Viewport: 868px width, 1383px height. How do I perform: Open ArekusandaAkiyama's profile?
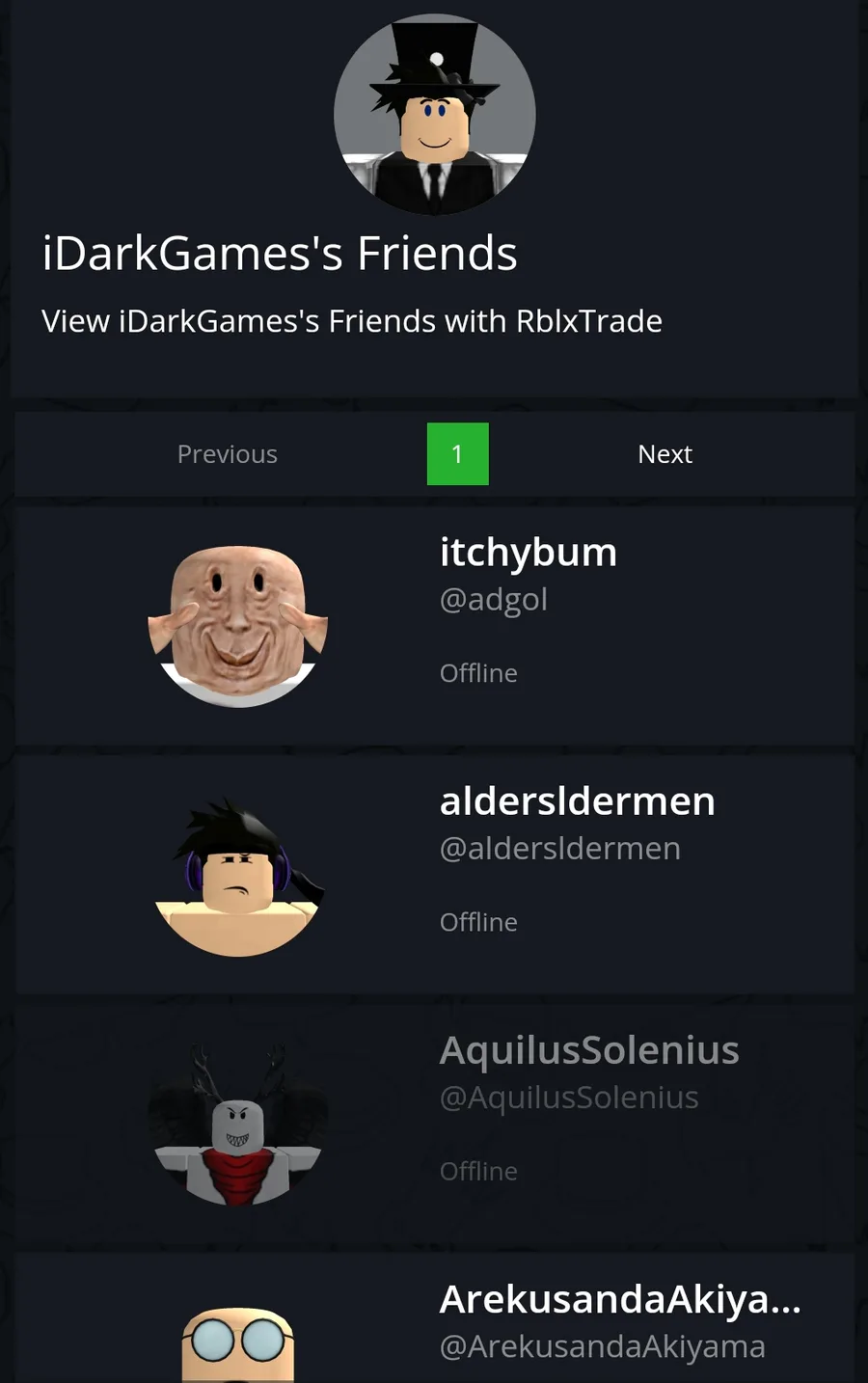click(x=619, y=1300)
